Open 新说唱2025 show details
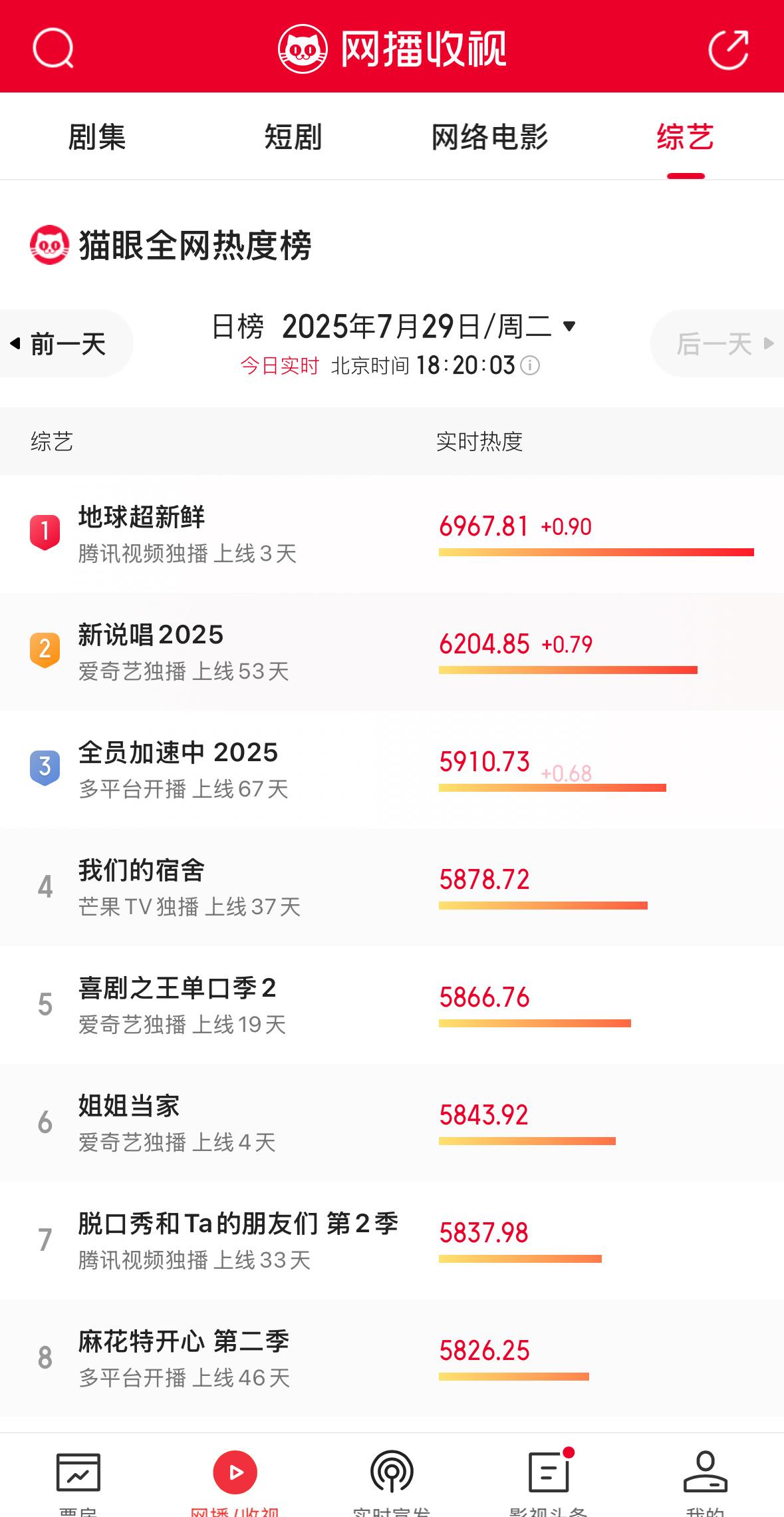Viewport: 784px width, 1517px height. (x=392, y=651)
